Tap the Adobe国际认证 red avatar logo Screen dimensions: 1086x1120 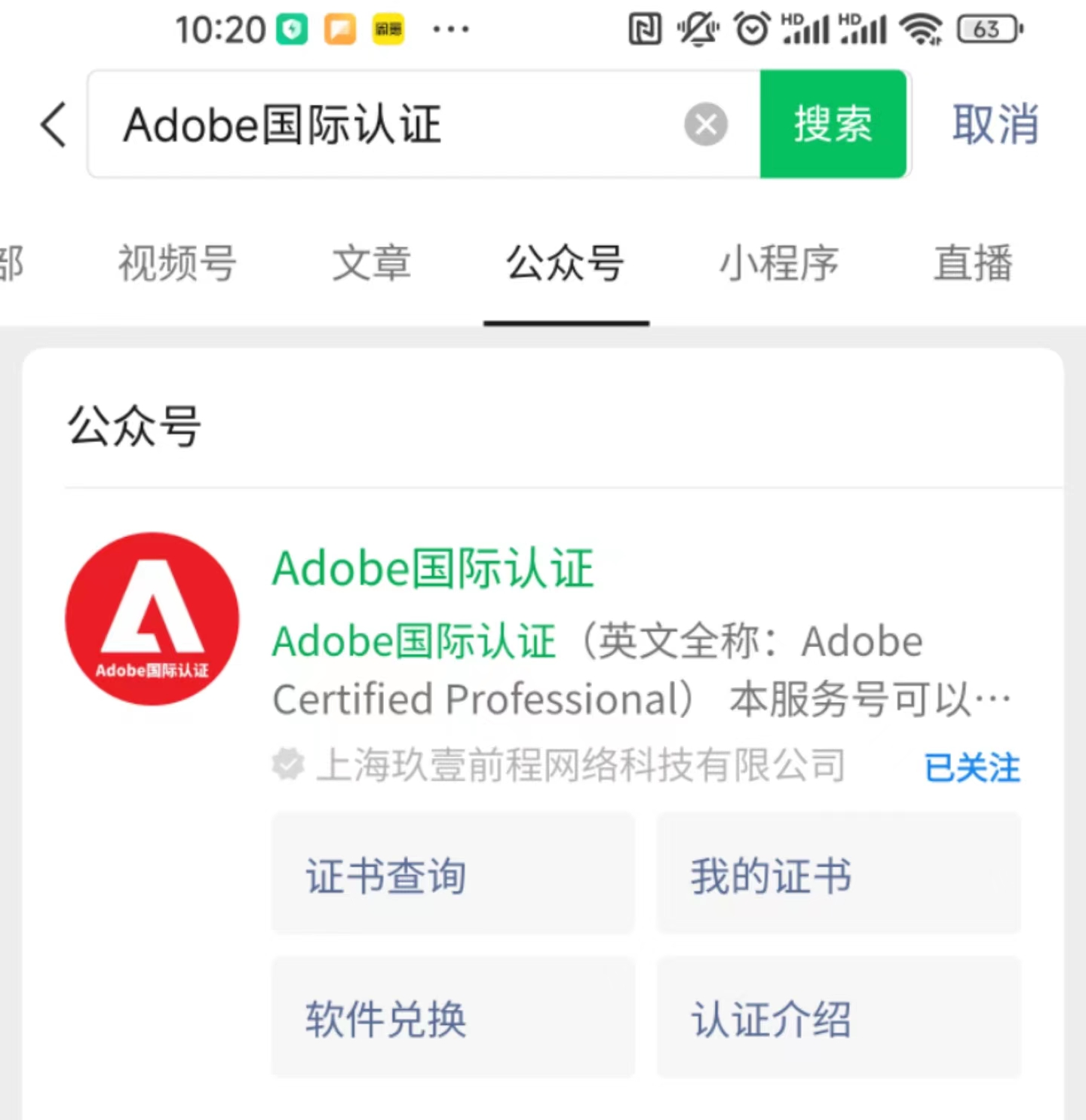click(x=152, y=620)
